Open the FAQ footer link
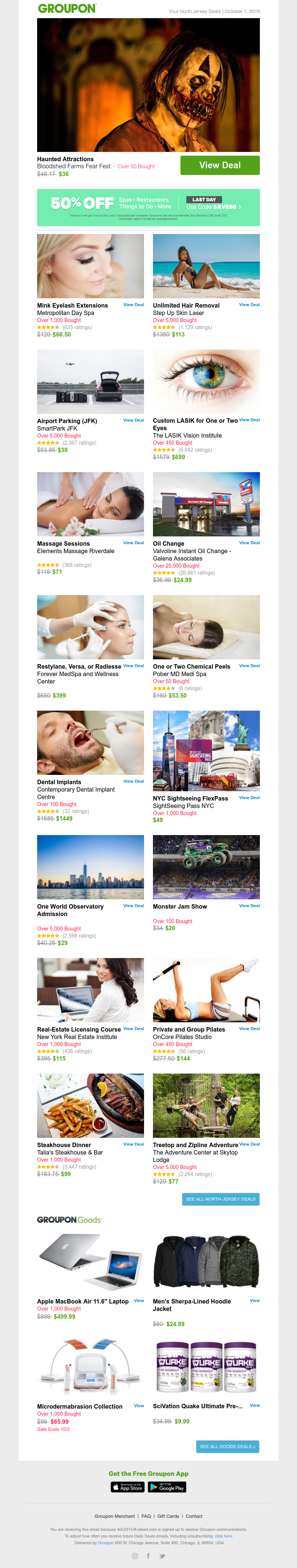Viewport: 297px width, 1568px height. click(x=146, y=1516)
